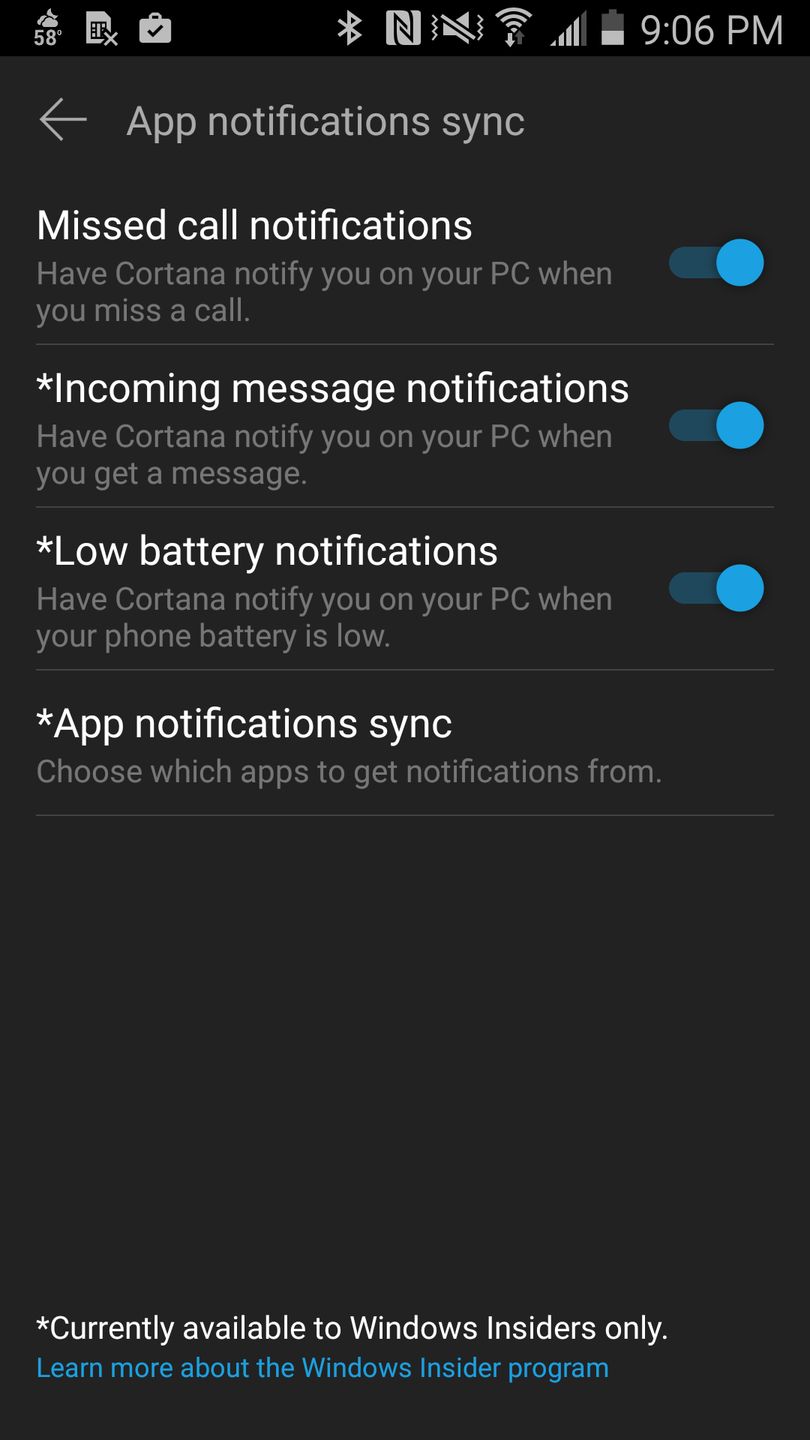Disable Incoming message notifications switch
Screen dimensions: 810x1440
tap(717, 425)
